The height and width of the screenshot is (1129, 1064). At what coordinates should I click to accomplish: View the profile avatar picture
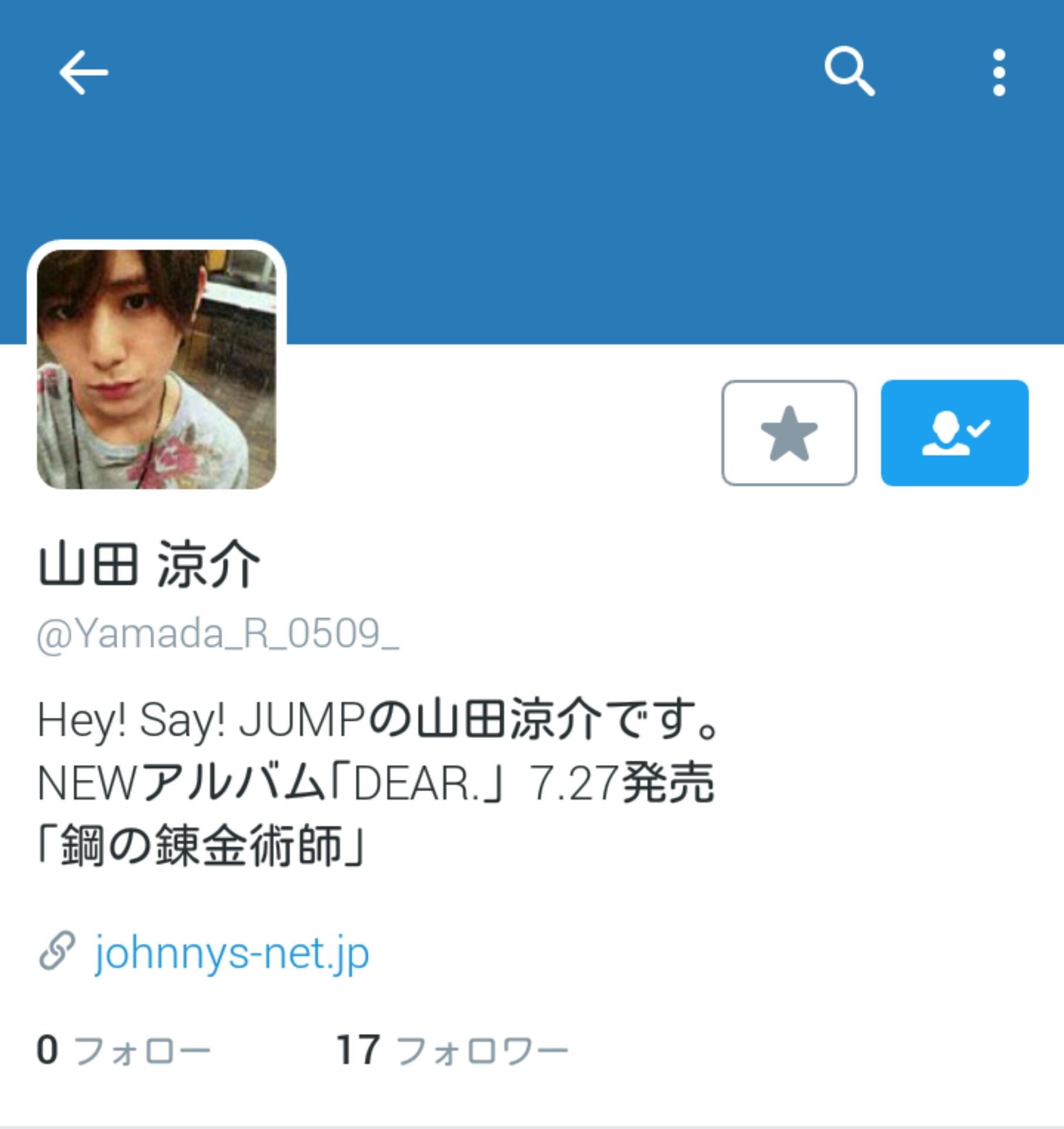tap(156, 369)
